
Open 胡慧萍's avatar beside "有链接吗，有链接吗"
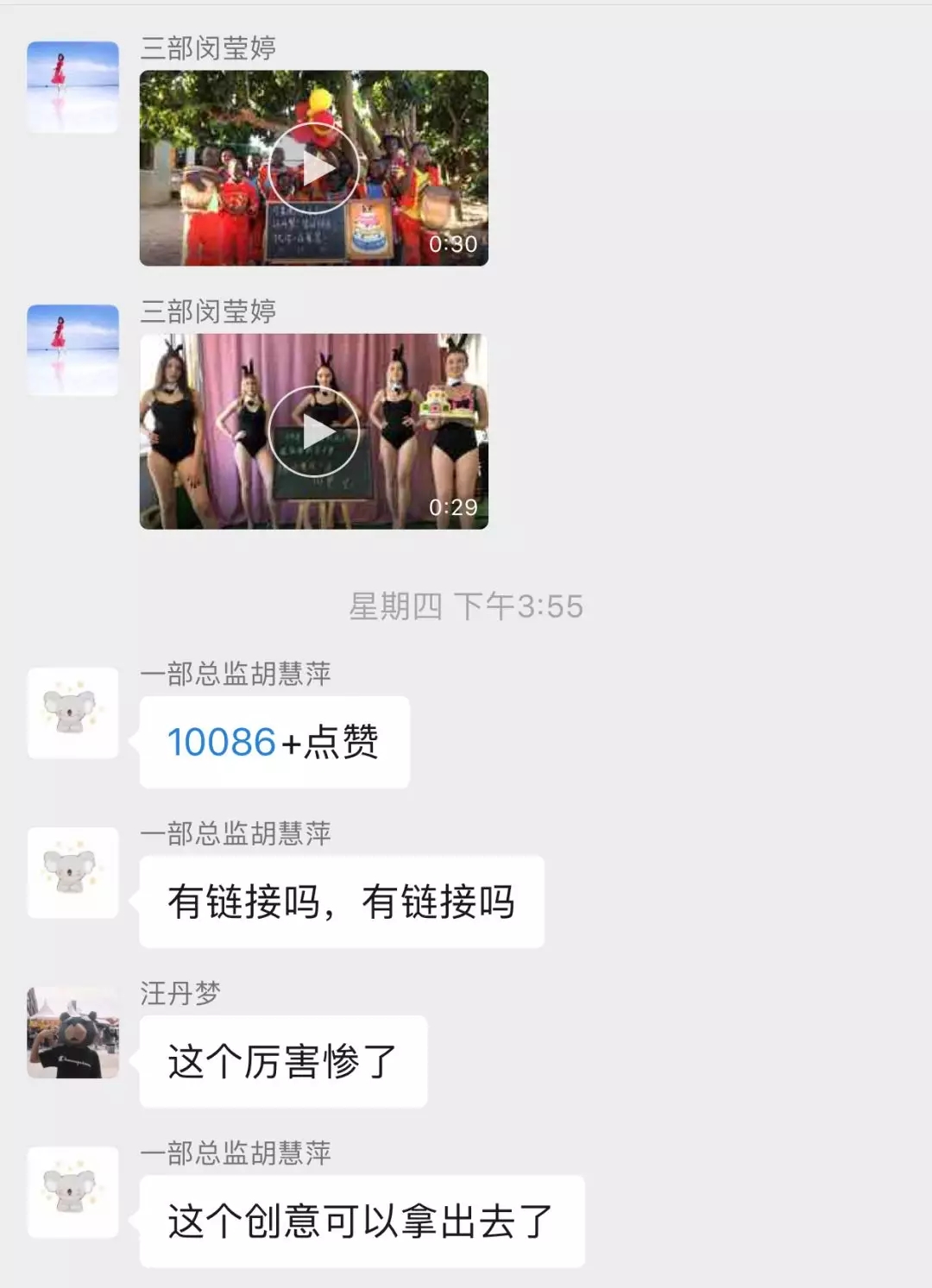[73, 872]
